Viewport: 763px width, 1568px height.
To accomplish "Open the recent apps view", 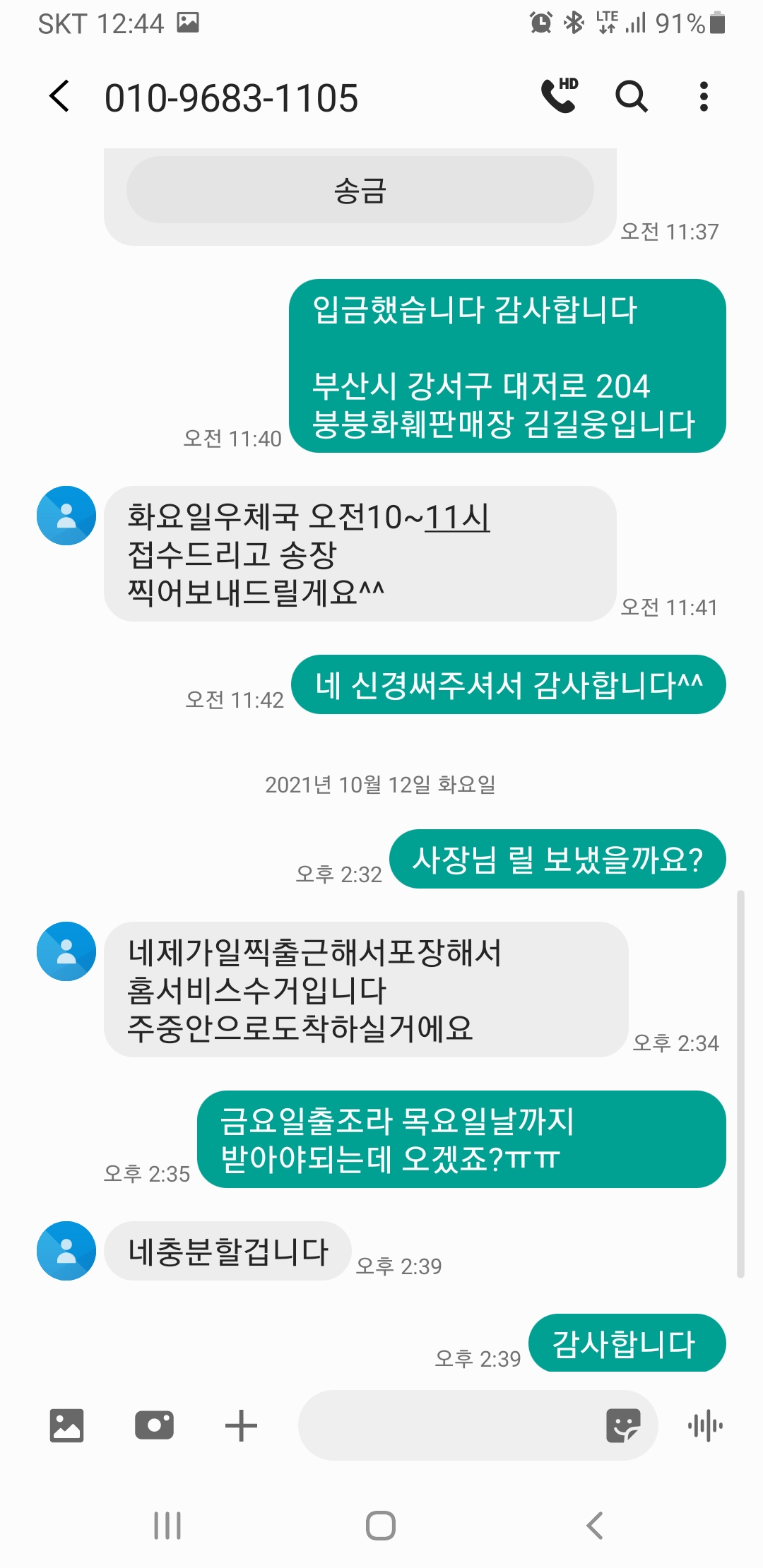I will click(167, 1526).
